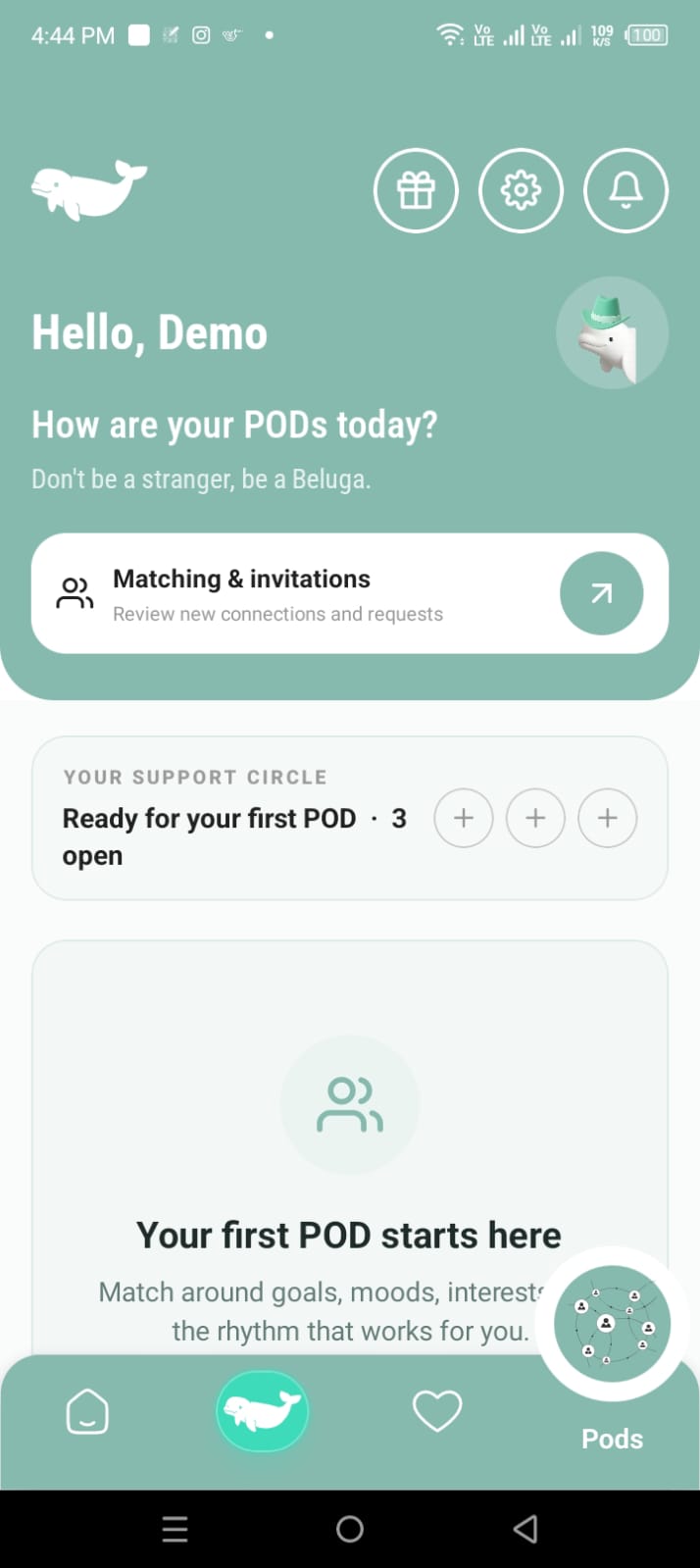Switch to the home tab
The width and height of the screenshot is (700, 1568).
(x=87, y=1413)
